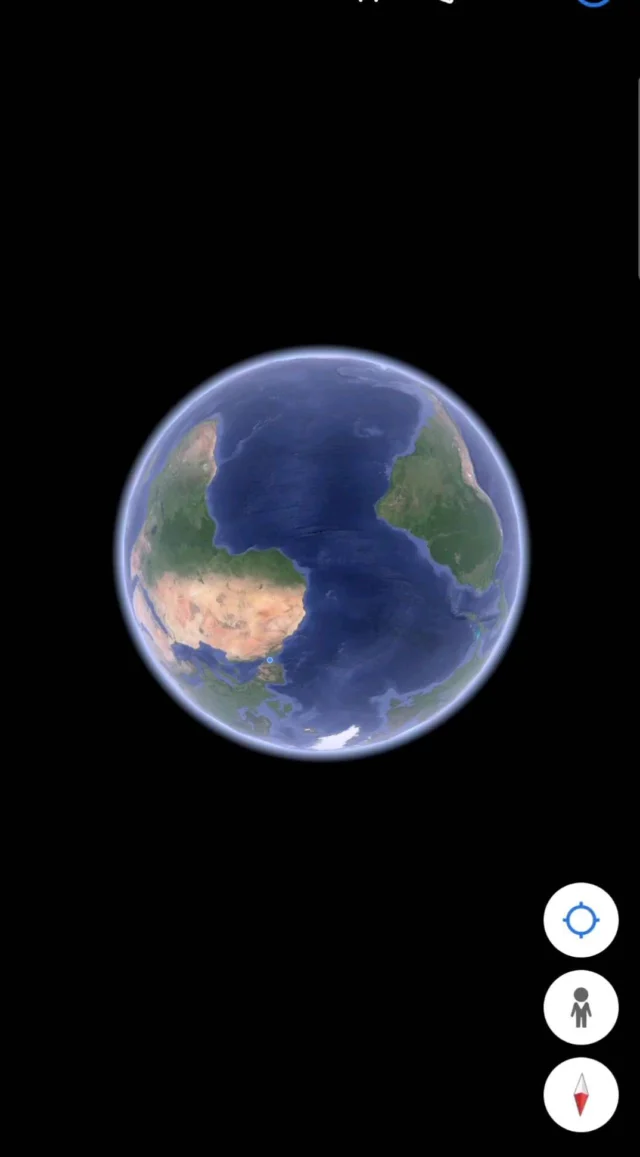Center the map on my location
This screenshot has height=1157, width=640.
tap(581, 920)
